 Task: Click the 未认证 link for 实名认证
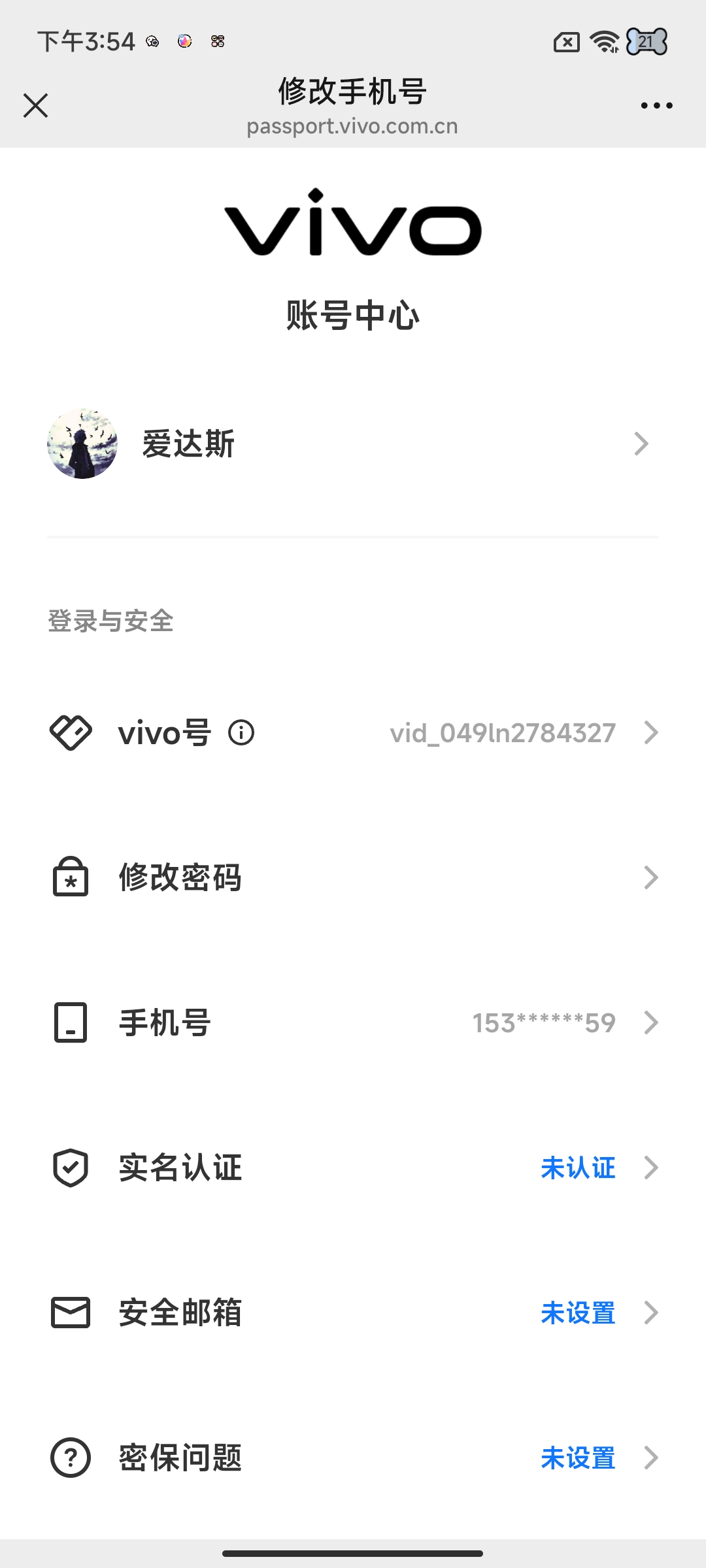coord(579,1168)
